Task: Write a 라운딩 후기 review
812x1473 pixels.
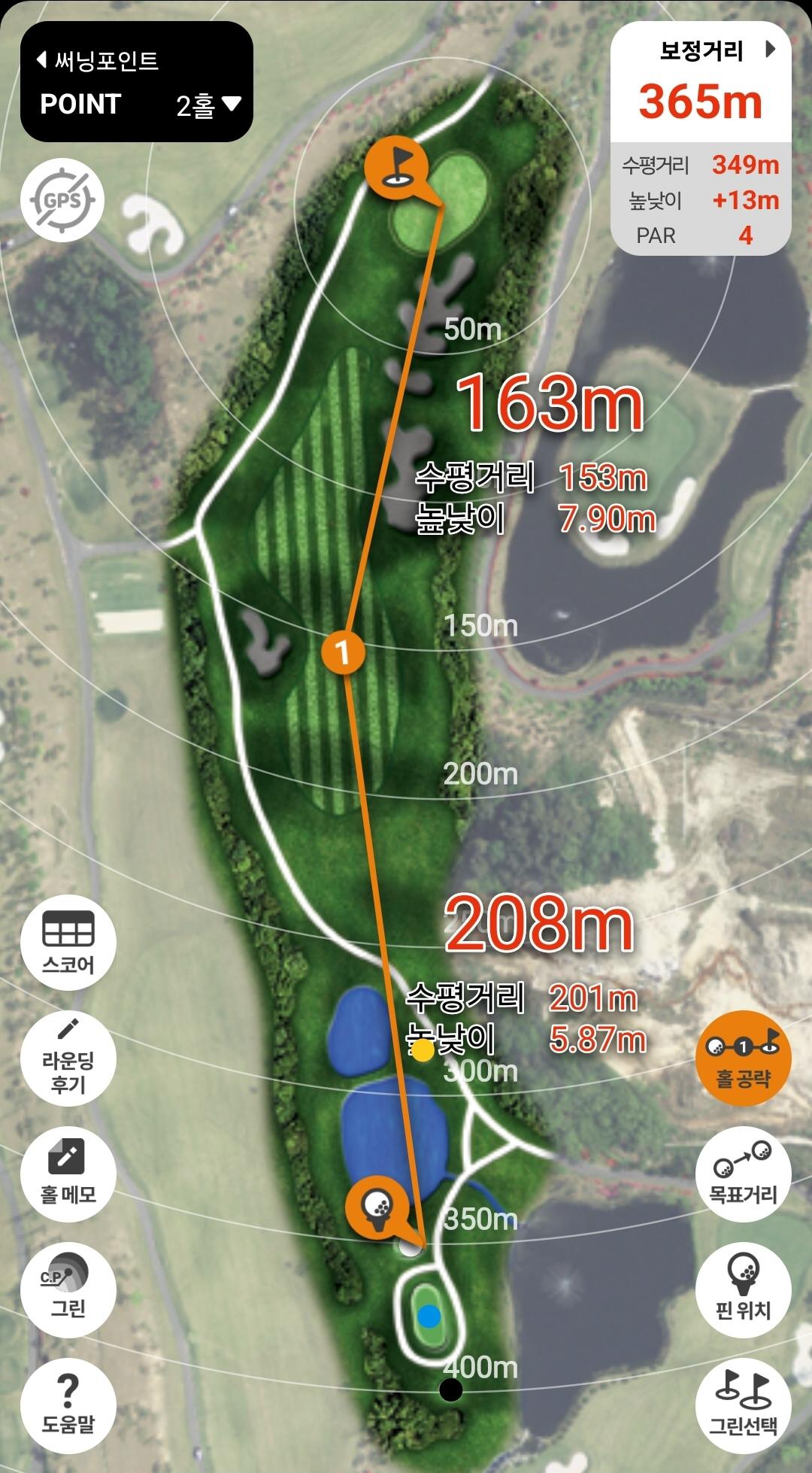Action: 68,1058
